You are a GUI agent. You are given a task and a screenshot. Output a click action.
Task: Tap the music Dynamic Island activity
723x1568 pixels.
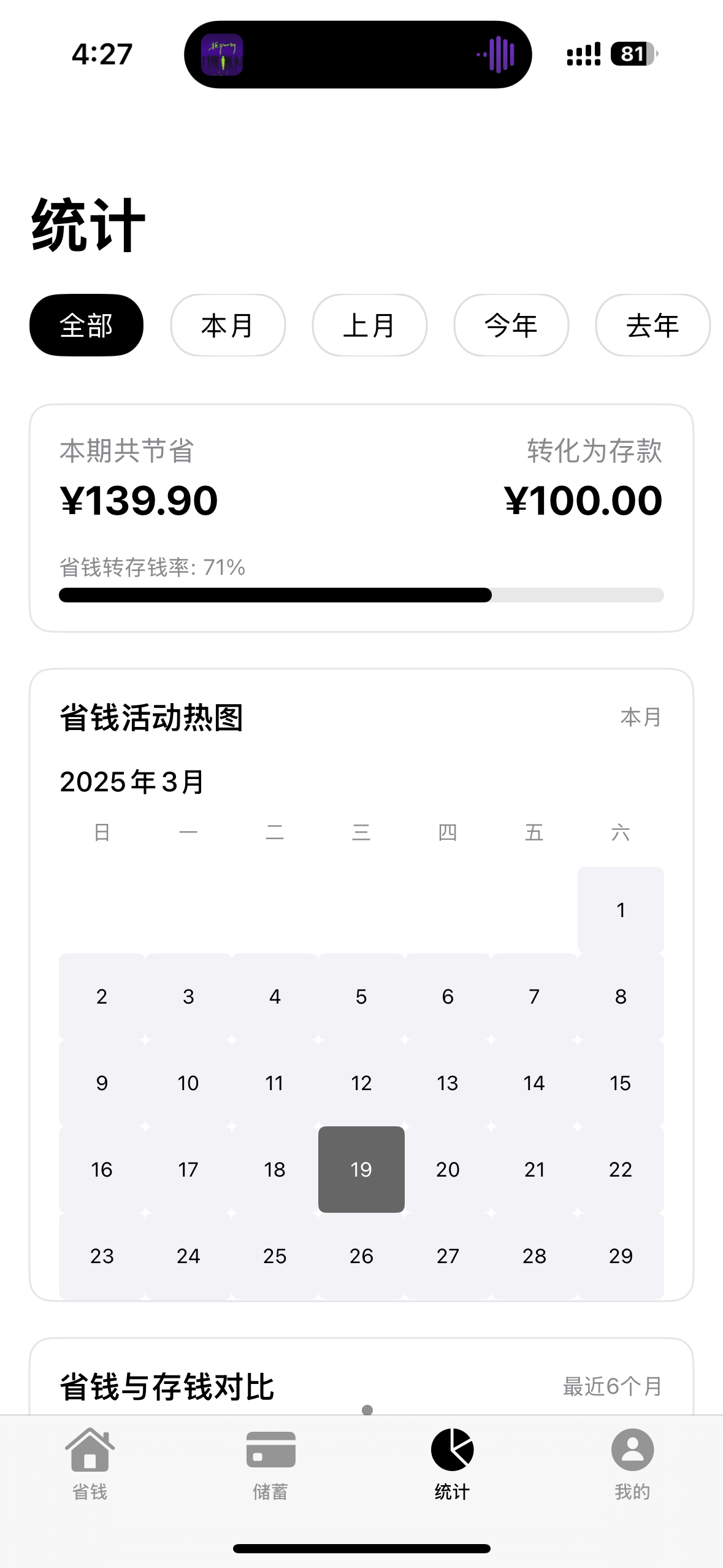click(358, 55)
